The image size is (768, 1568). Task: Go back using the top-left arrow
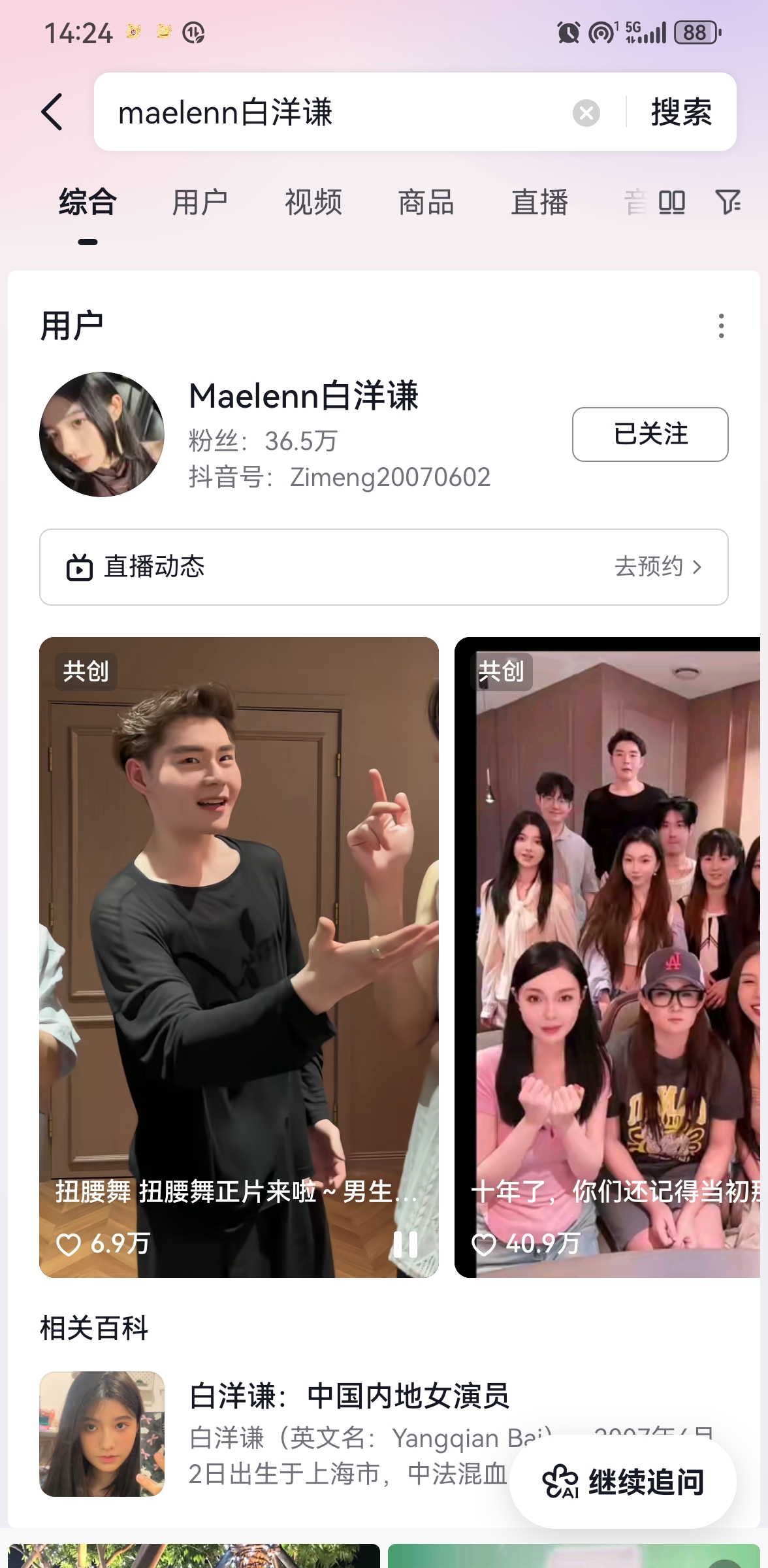pos(52,112)
